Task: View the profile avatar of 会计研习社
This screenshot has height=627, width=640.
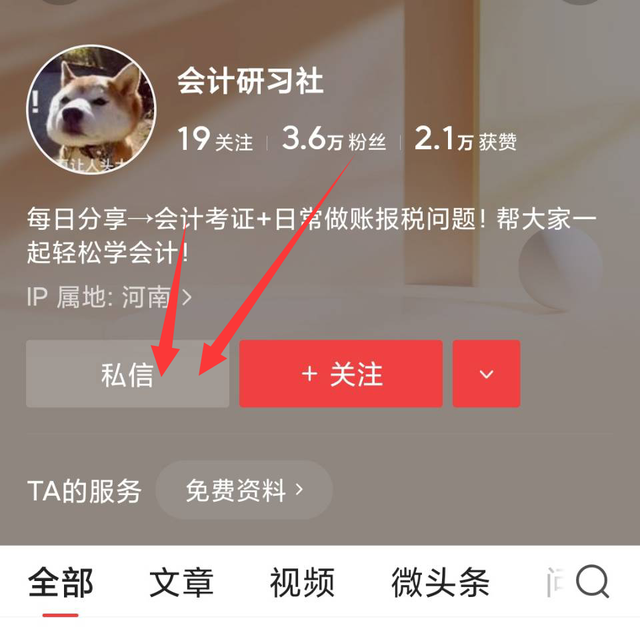Action: pos(91,110)
